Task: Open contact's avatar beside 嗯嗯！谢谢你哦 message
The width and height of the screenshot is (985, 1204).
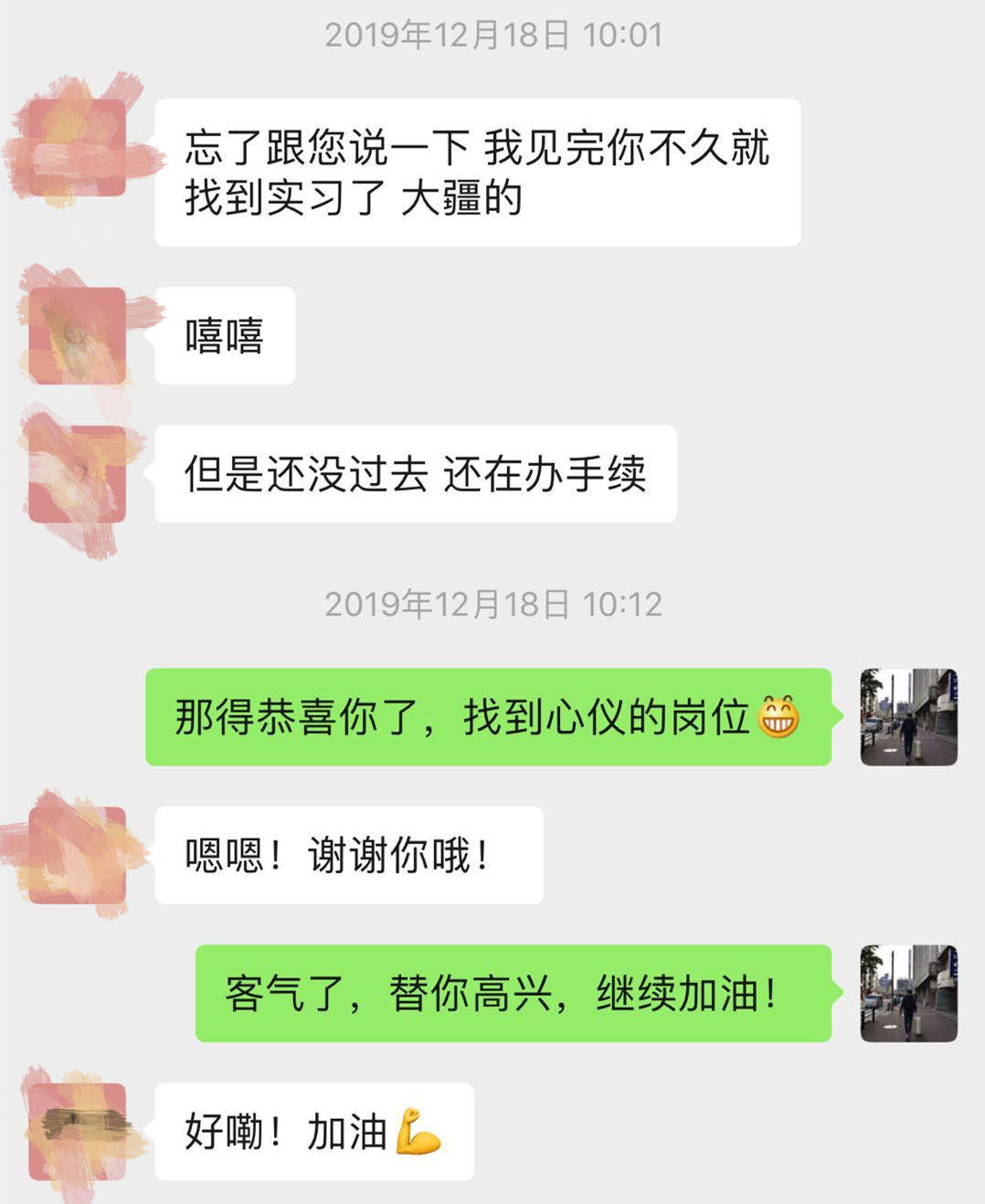Action: point(77,855)
